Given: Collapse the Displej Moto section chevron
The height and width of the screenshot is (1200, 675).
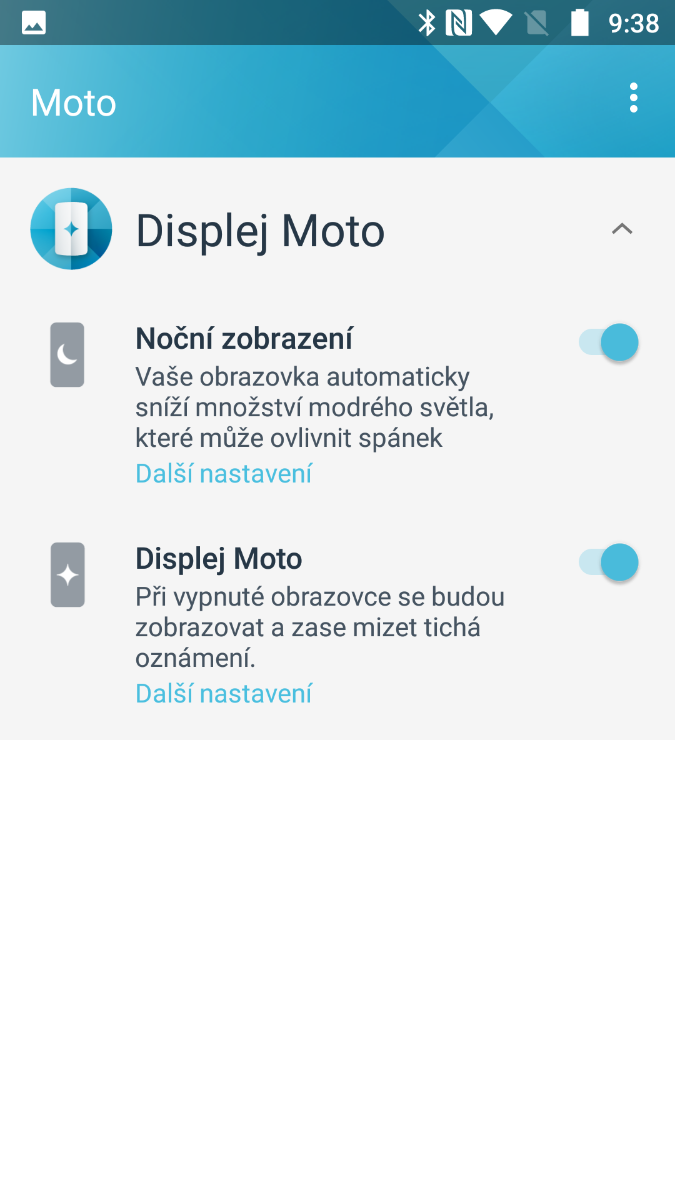Looking at the screenshot, I should [x=622, y=229].
